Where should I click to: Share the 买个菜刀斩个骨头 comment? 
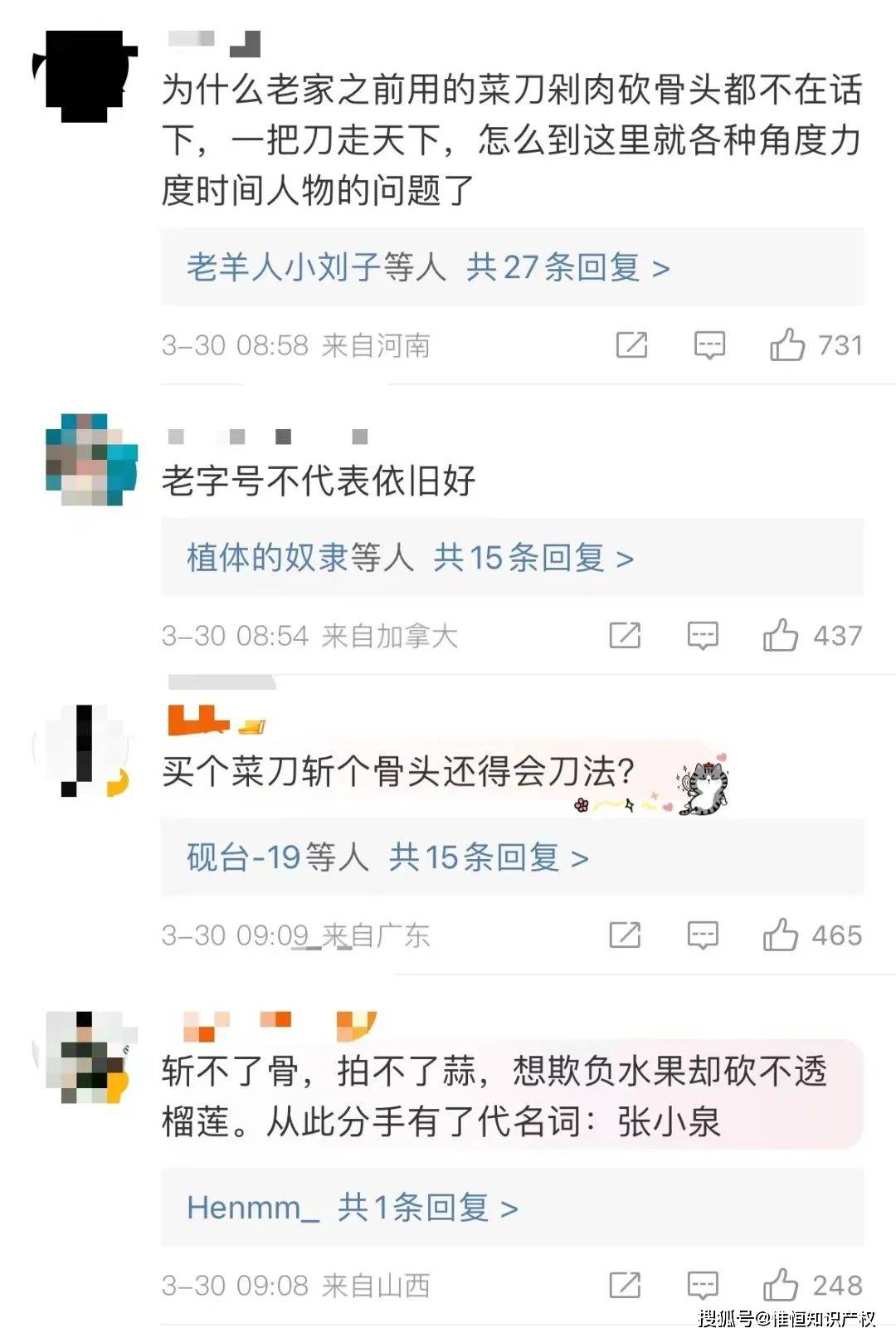tap(625, 935)
